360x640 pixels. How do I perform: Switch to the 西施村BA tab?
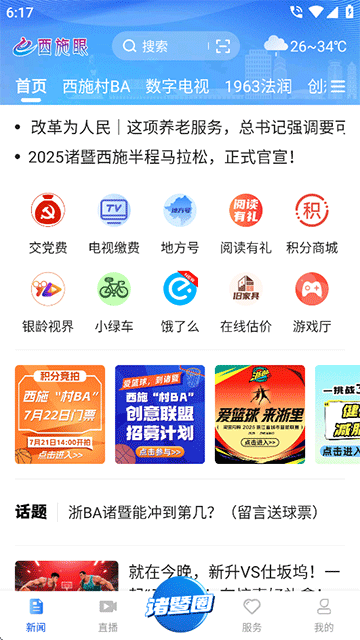click(96, 87)
